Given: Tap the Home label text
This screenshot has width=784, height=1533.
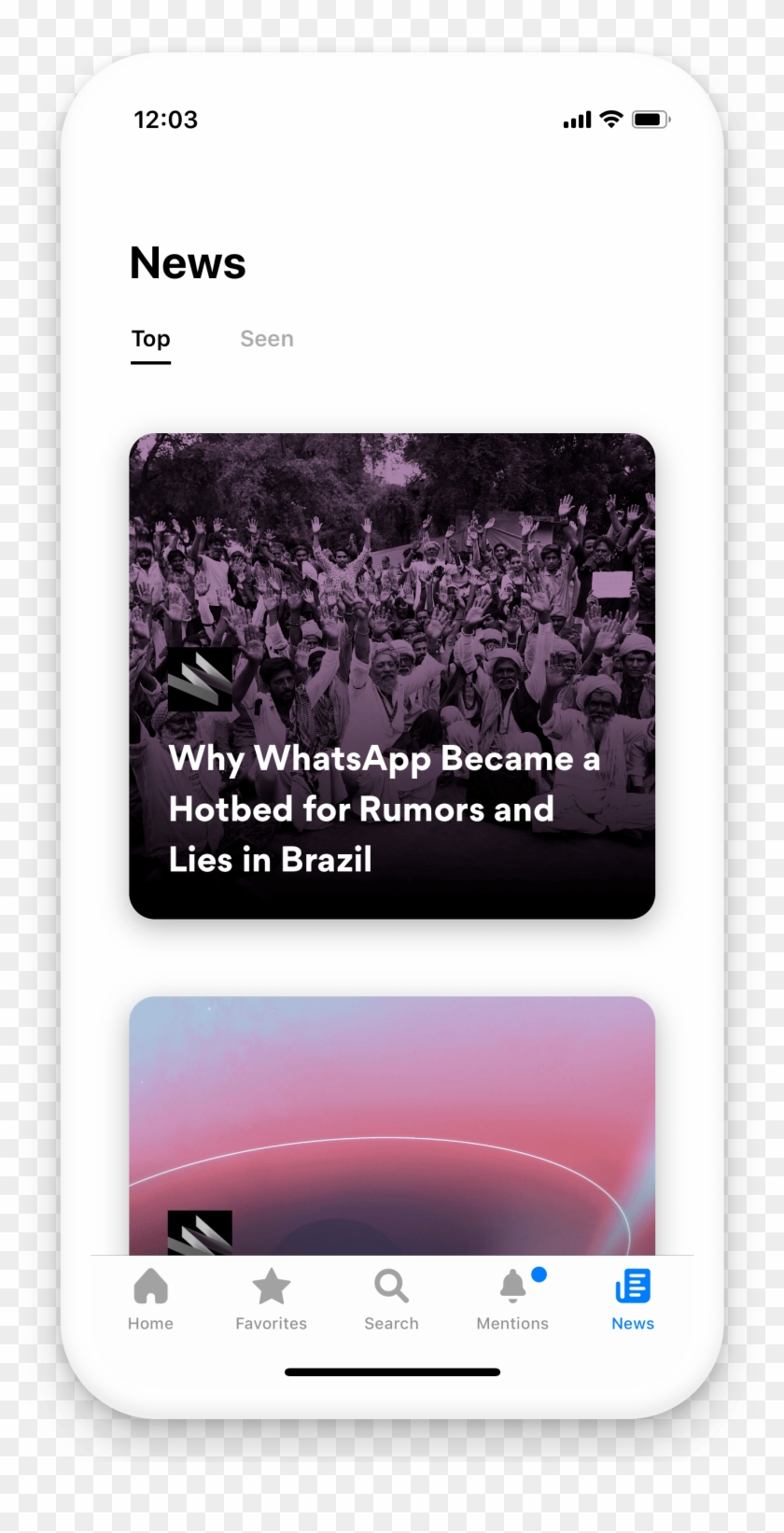Looking at the screenshot, I should tap(150, 1323).
